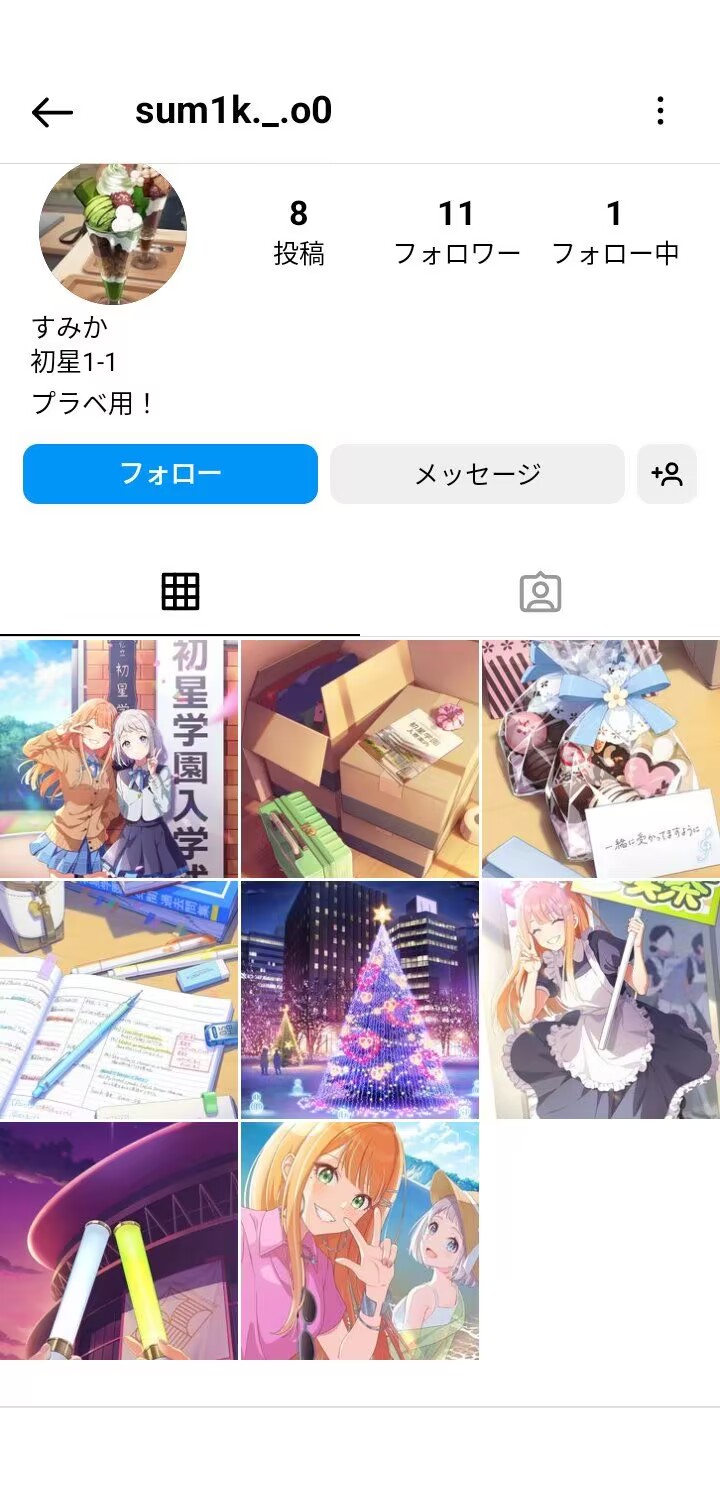Tap the blue フォロー button
This screenshot has width=720, height=1496.
[x=170, y=474]
